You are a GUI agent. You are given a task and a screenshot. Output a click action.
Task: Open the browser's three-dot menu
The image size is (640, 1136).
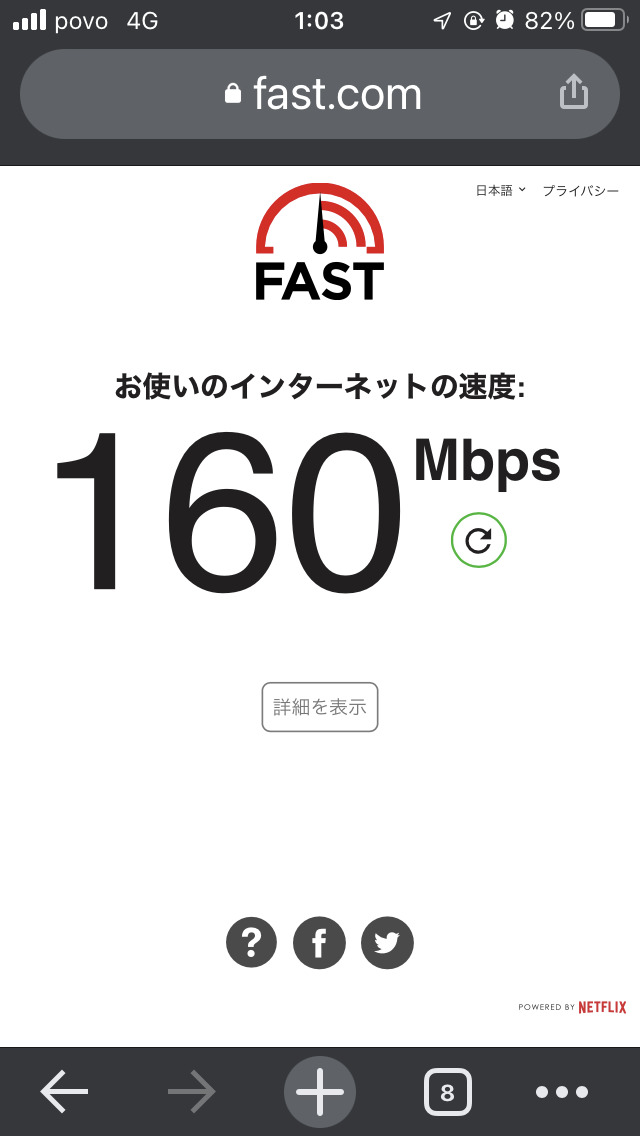561,1092
